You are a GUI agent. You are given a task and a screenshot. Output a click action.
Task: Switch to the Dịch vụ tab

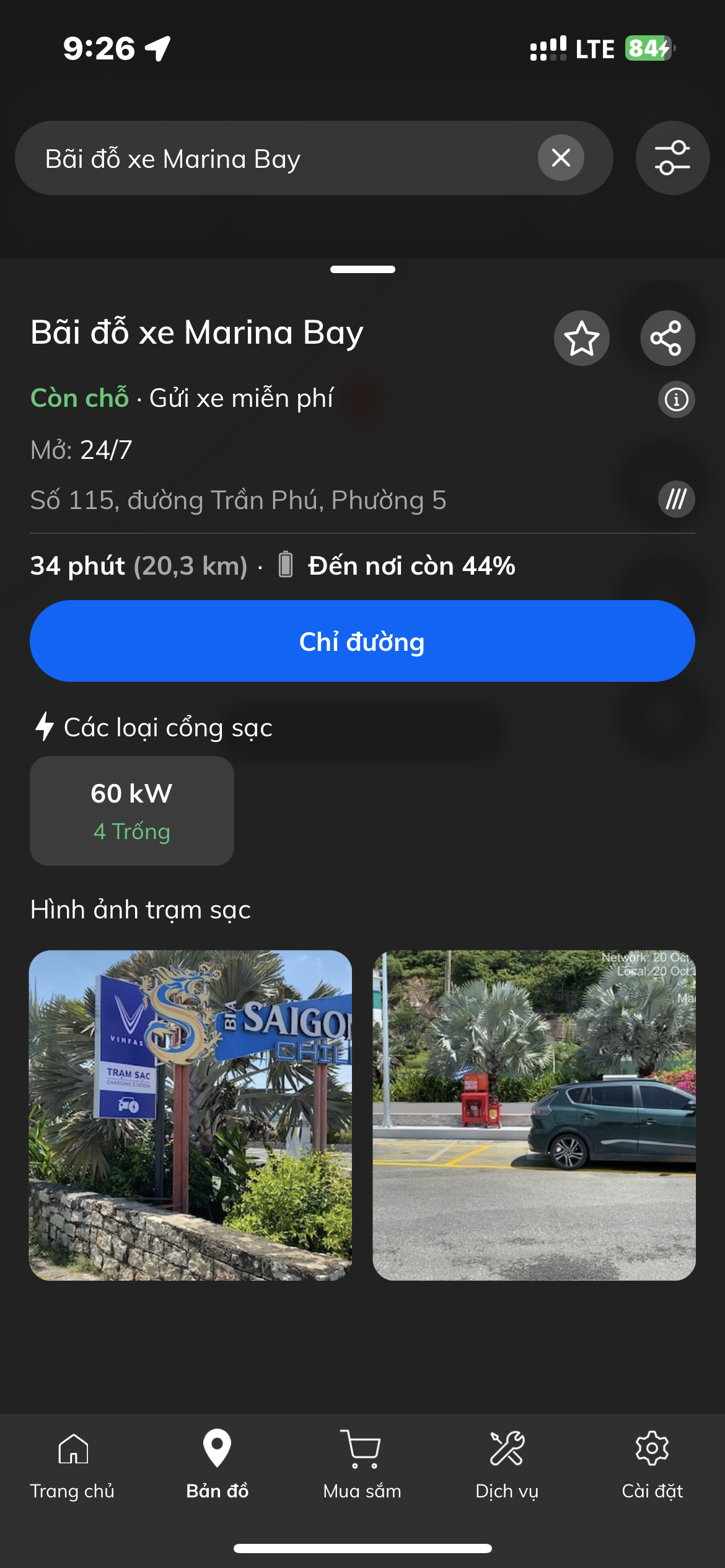[507, 1464]
